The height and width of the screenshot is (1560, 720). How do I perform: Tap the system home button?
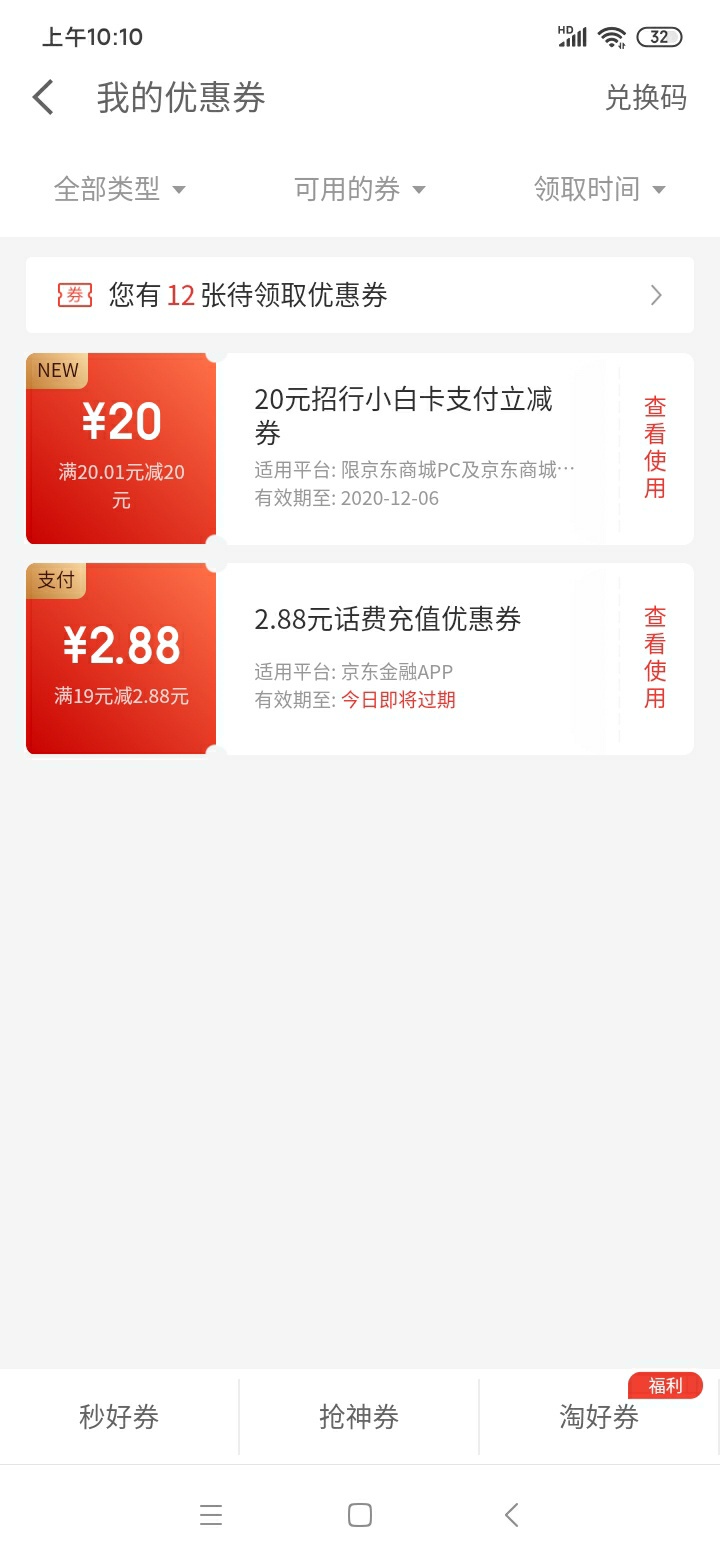pyautogui.click(x=360, y=1515)
